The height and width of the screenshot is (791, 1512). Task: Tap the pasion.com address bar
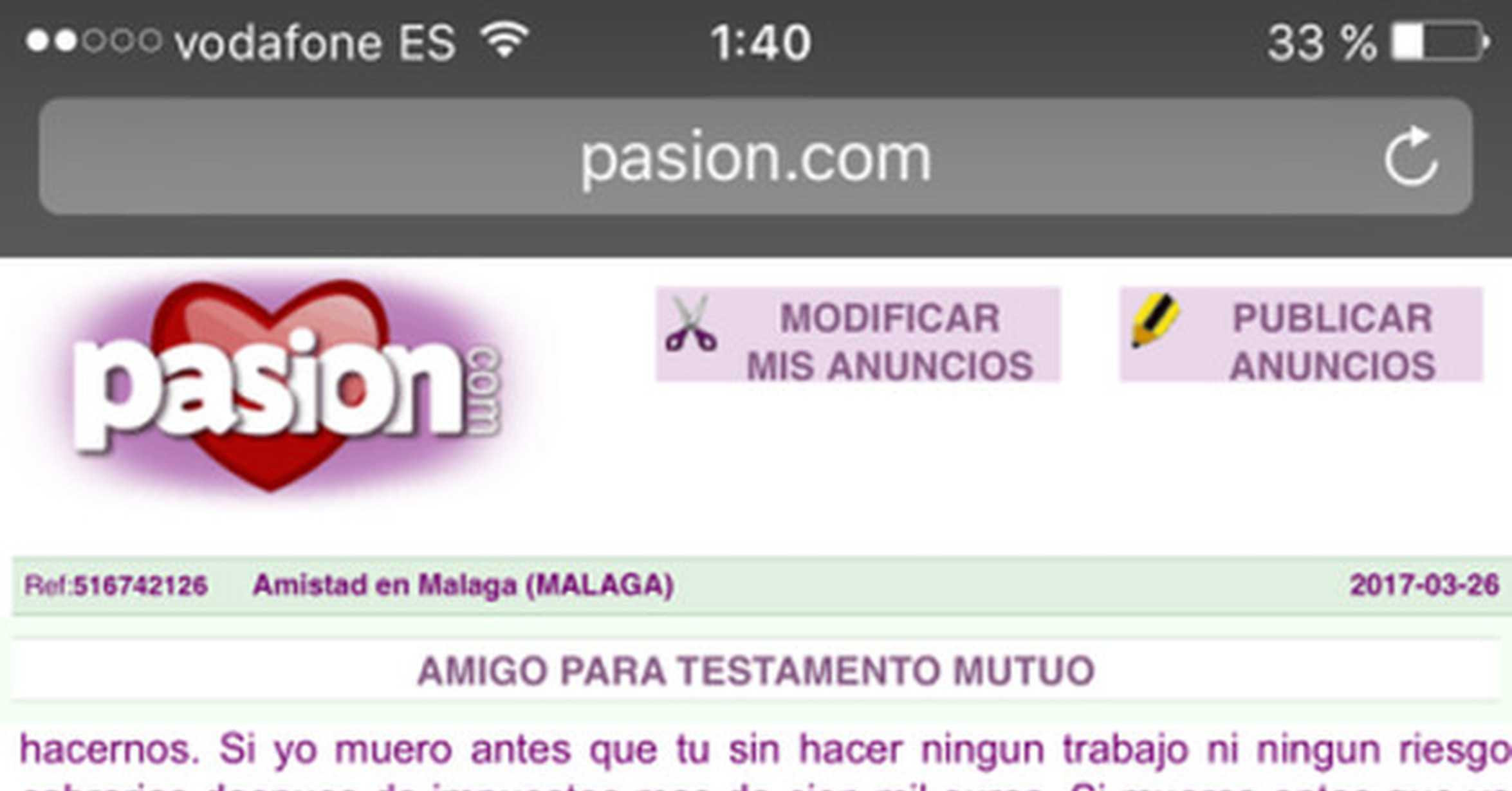pyautogui.click(x=755, y=156)
